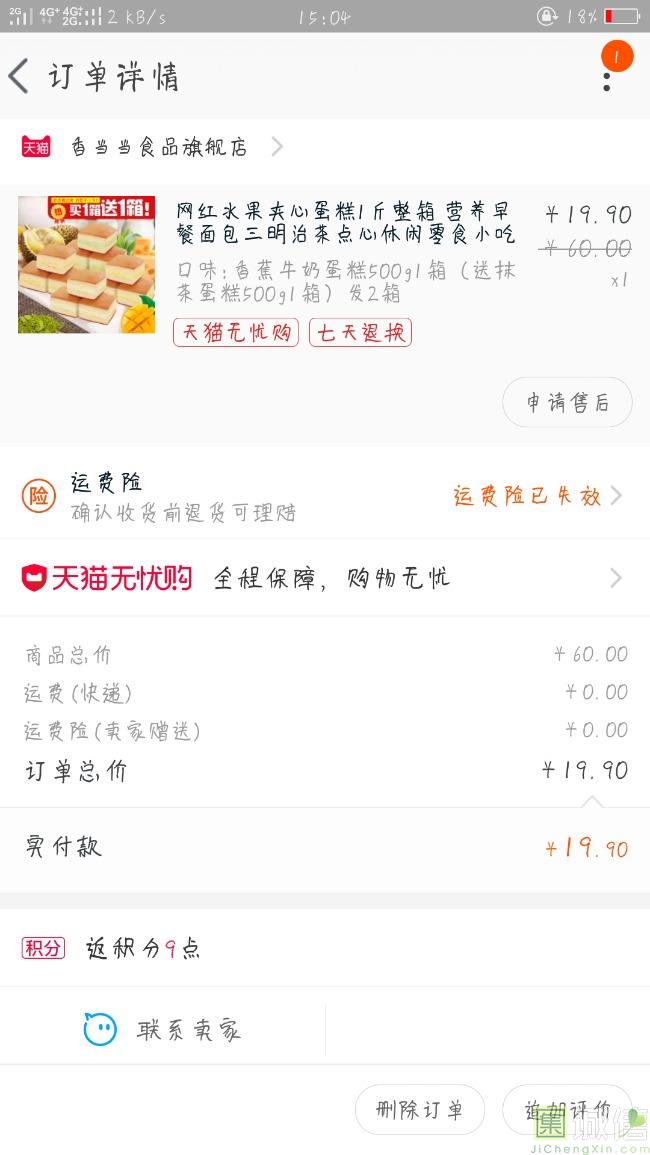Open the 网红水果夹心蛋糕 product thumbnail
Viewport: 650px width, 1155px height.
[x=86, y=265]
